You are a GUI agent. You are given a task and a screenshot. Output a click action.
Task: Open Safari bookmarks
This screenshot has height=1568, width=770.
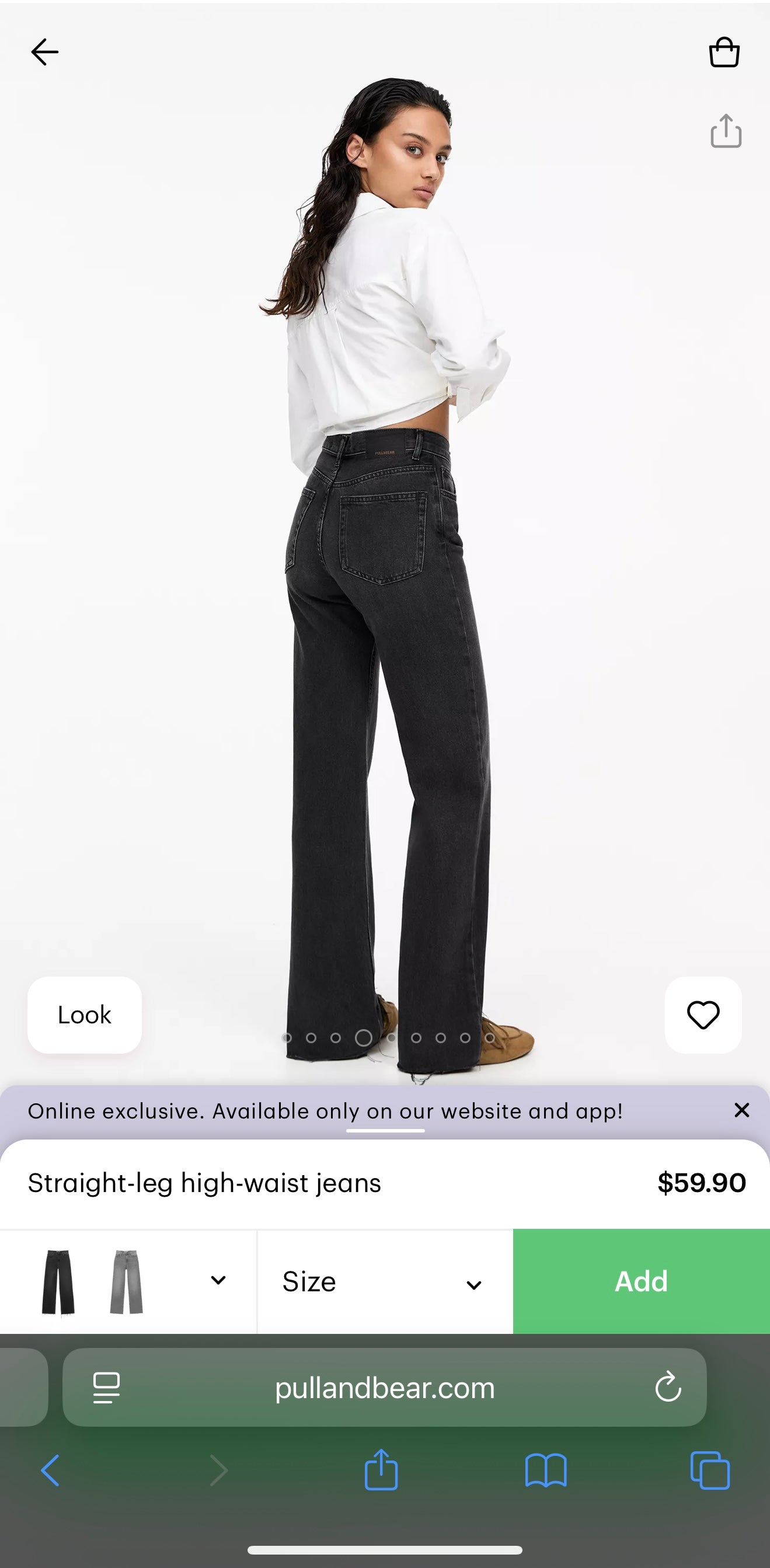coord(545,1471)
